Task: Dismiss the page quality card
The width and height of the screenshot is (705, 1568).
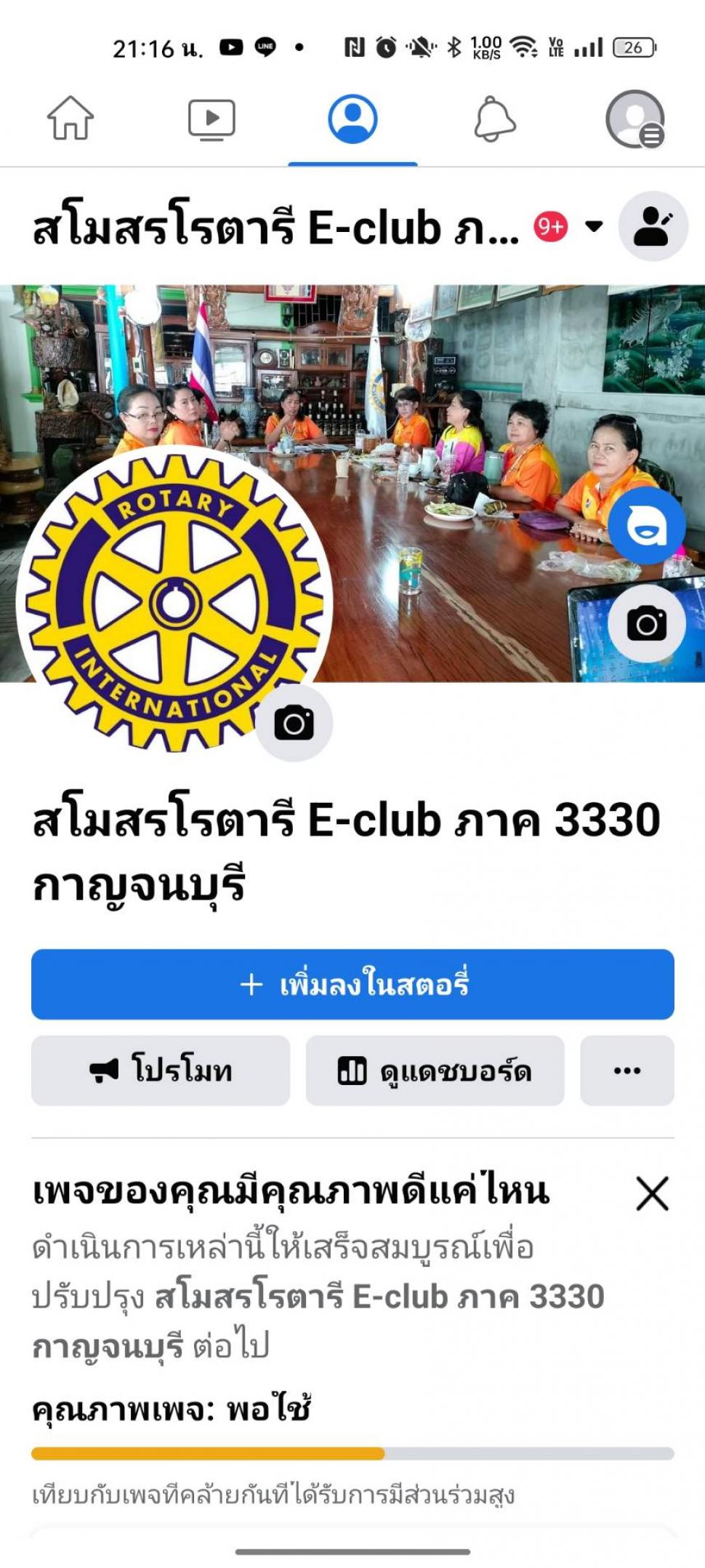Action: pyautogui.click(x=652, y=1193)
